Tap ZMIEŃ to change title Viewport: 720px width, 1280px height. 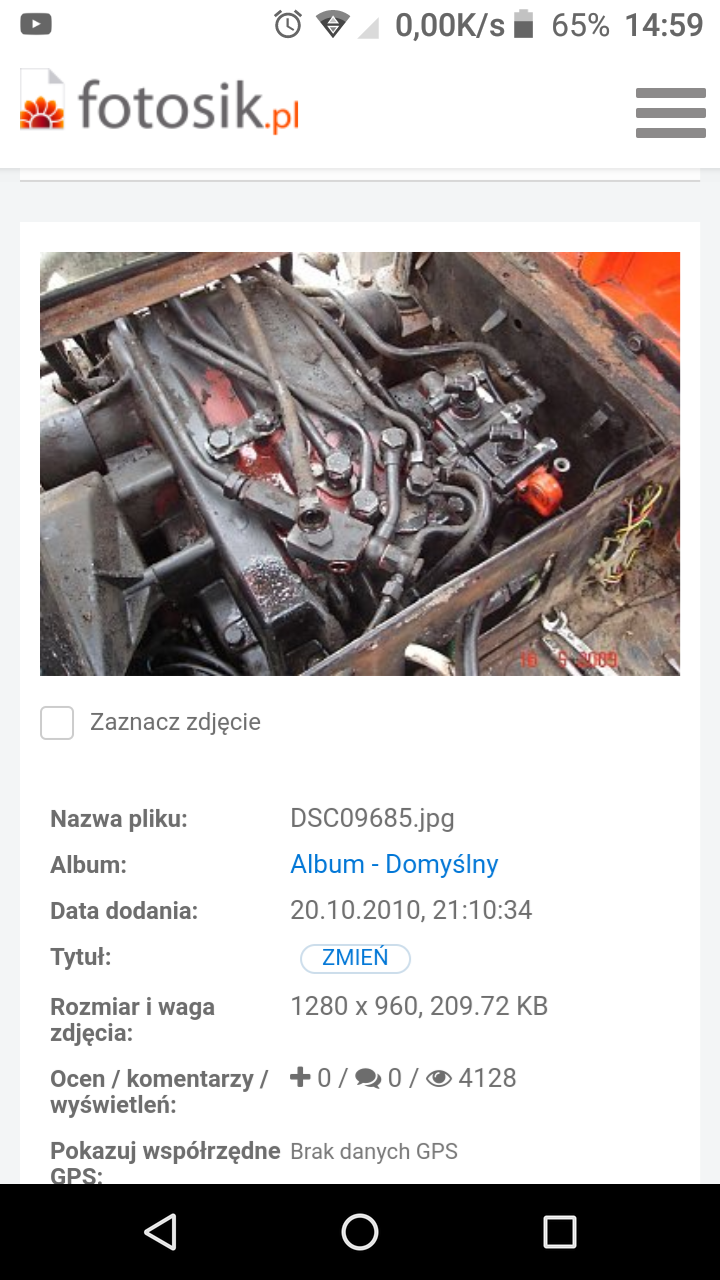point(355,958)
